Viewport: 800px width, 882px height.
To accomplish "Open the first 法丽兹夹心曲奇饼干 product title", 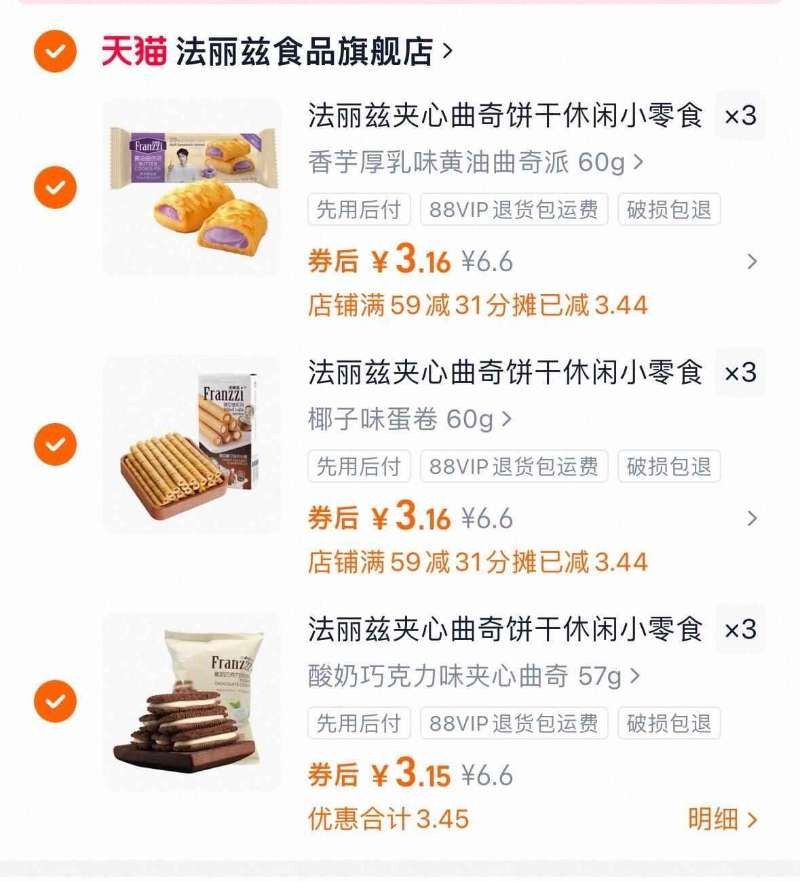I will pos(510,117).
